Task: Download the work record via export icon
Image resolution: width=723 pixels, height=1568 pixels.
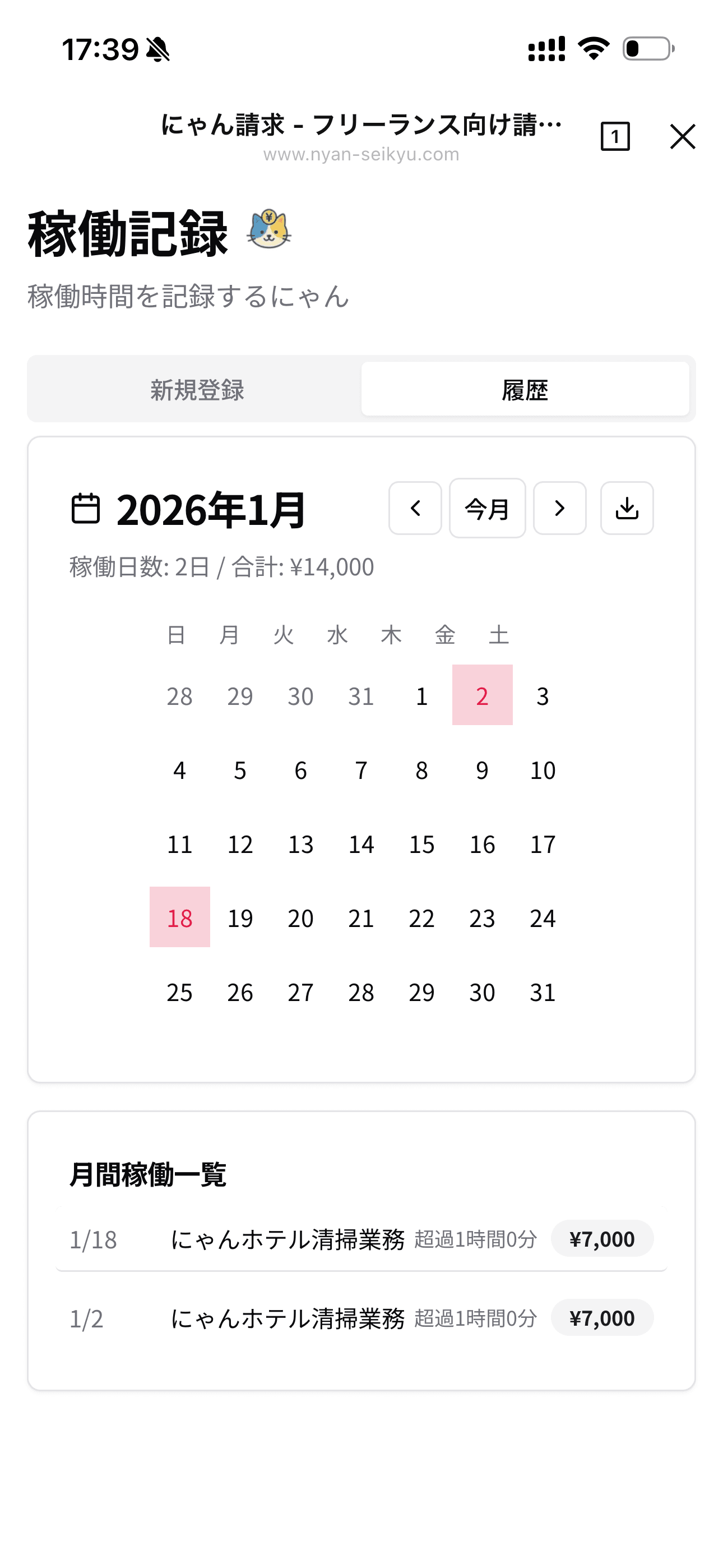Action: 628,509
